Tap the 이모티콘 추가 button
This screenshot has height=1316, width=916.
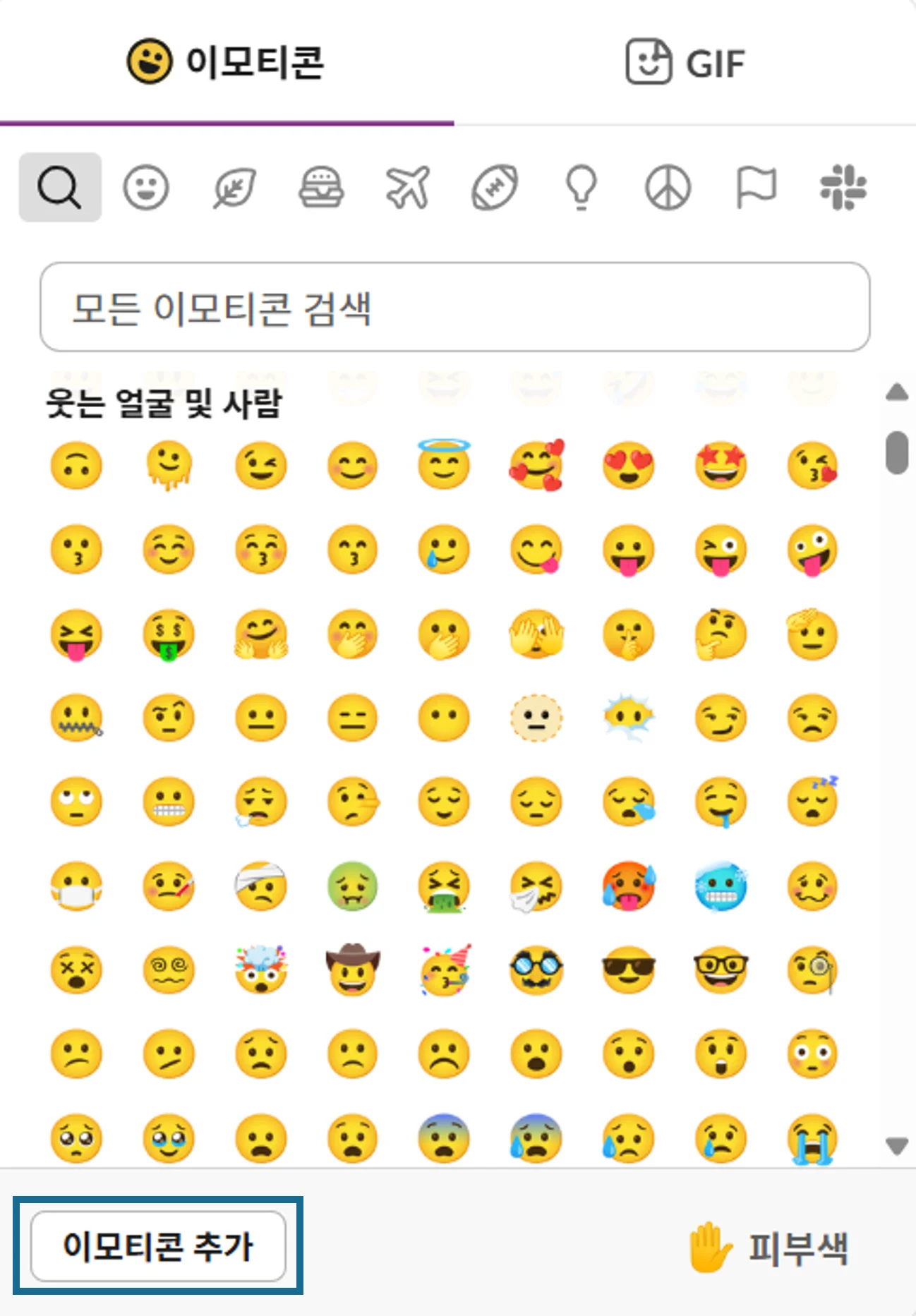point(158,1246)
